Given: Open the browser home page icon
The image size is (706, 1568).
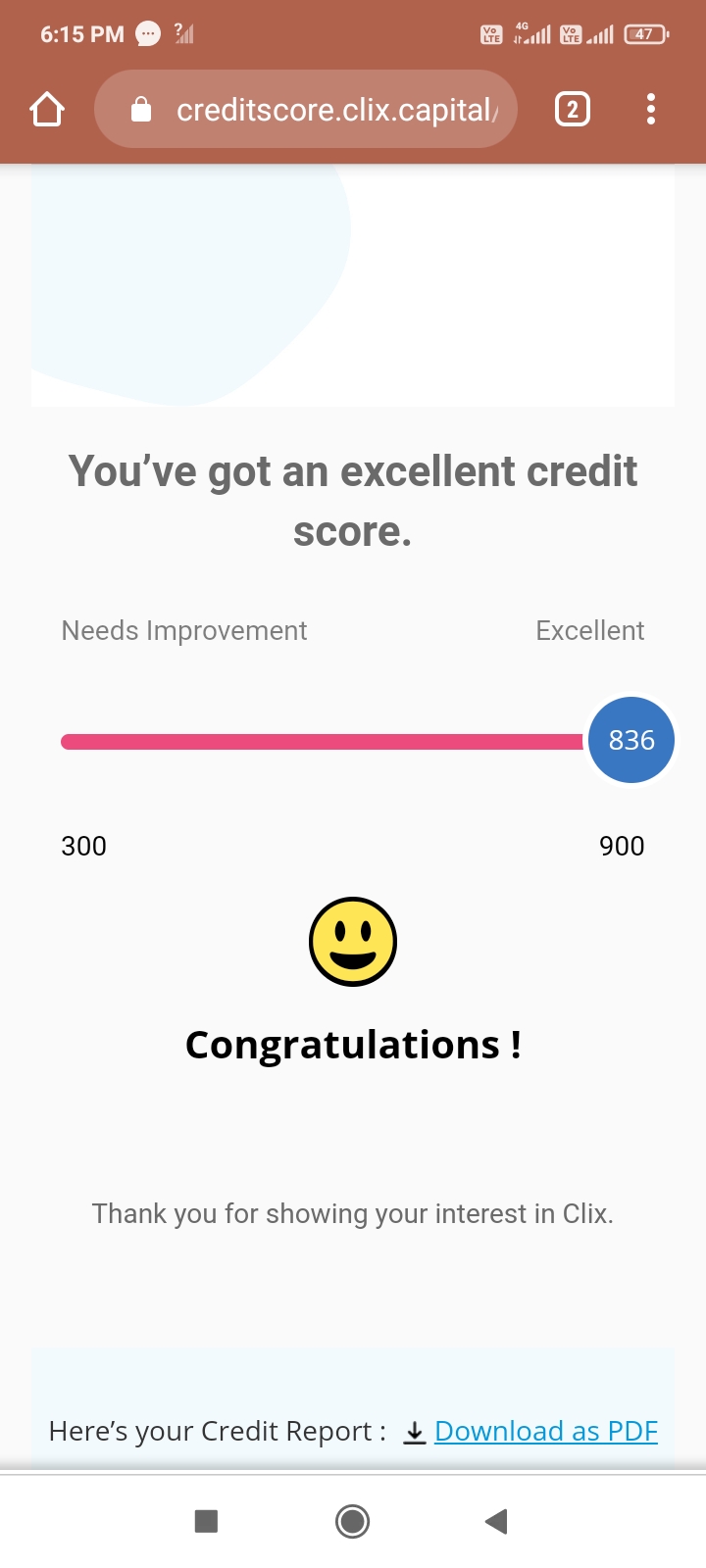Looking at the screenshot, I should pos(47,109).
